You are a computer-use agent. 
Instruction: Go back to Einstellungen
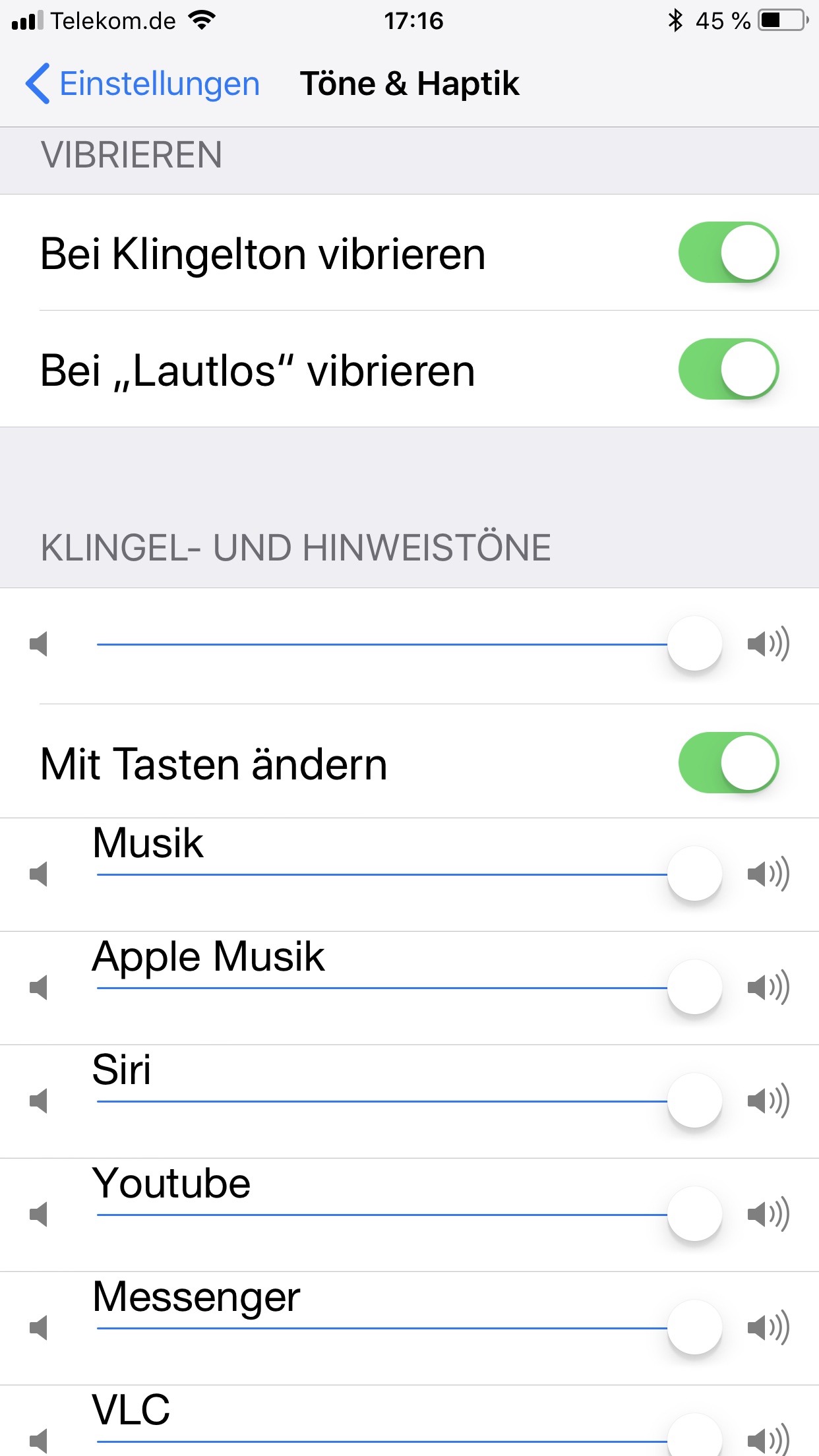[142, 84]
